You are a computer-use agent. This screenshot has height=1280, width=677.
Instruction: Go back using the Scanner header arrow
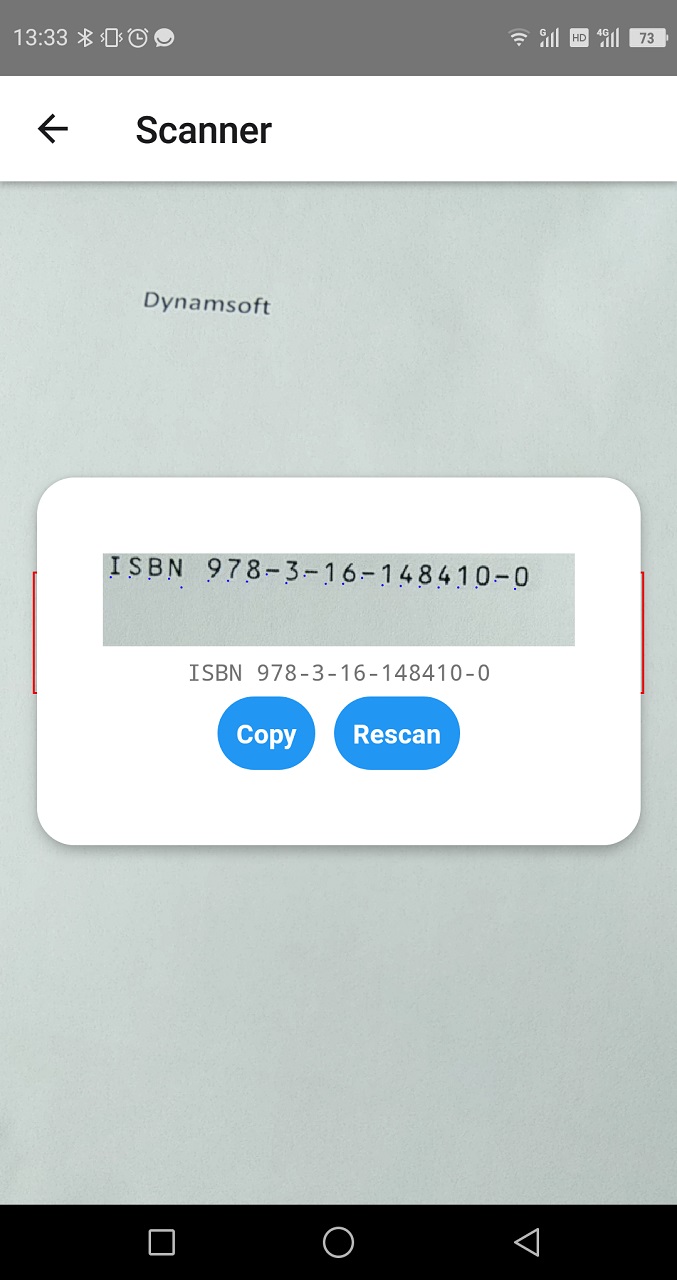pos(52,129)
